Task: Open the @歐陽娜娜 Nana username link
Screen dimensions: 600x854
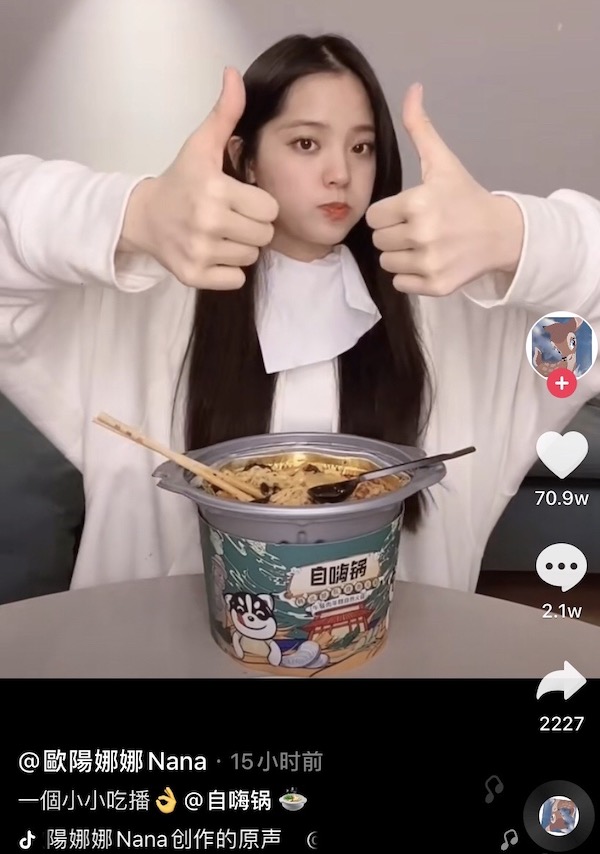Action: (x=112, y=762)
